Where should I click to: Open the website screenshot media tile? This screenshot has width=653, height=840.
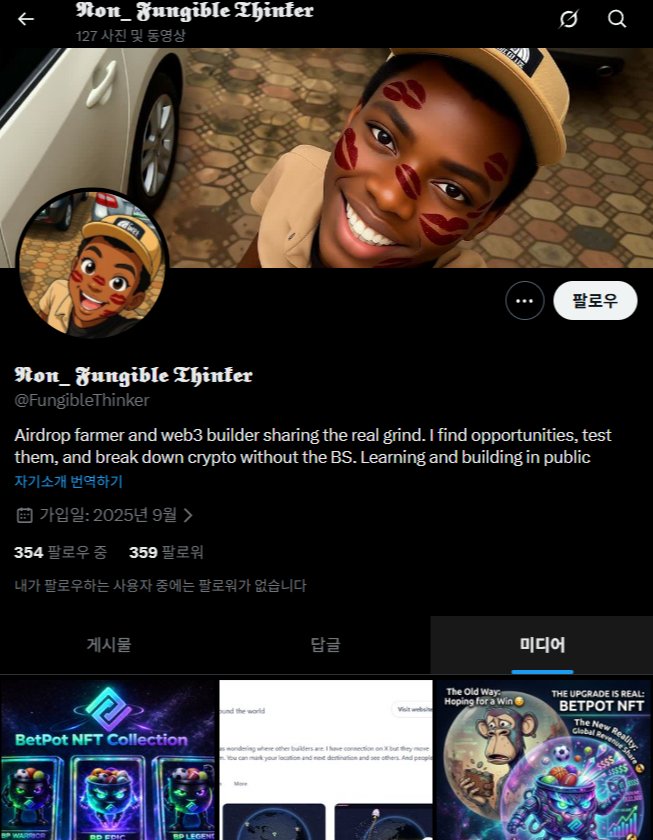(326, 760)
